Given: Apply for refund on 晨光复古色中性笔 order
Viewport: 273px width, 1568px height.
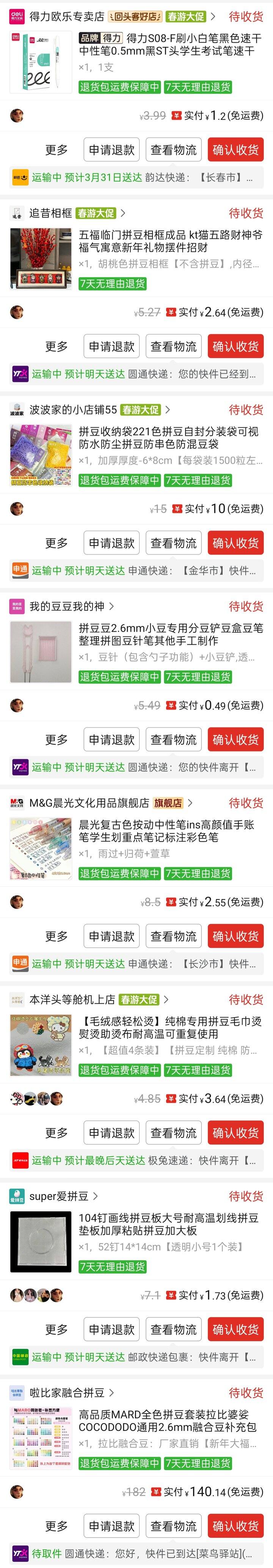Looking at the screenshot, I should point(111,936).
